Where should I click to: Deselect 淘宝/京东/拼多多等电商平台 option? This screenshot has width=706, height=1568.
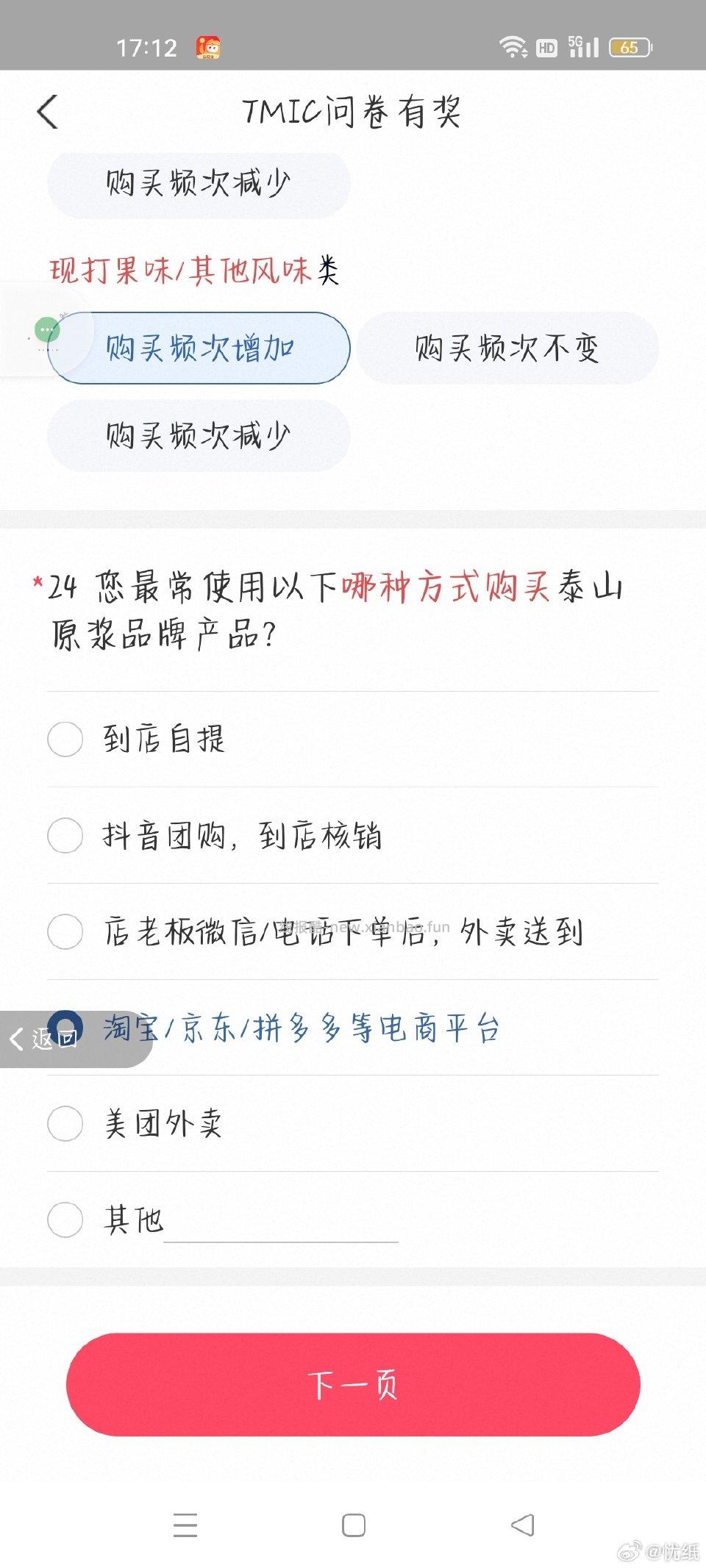[x=65, y=1028]
